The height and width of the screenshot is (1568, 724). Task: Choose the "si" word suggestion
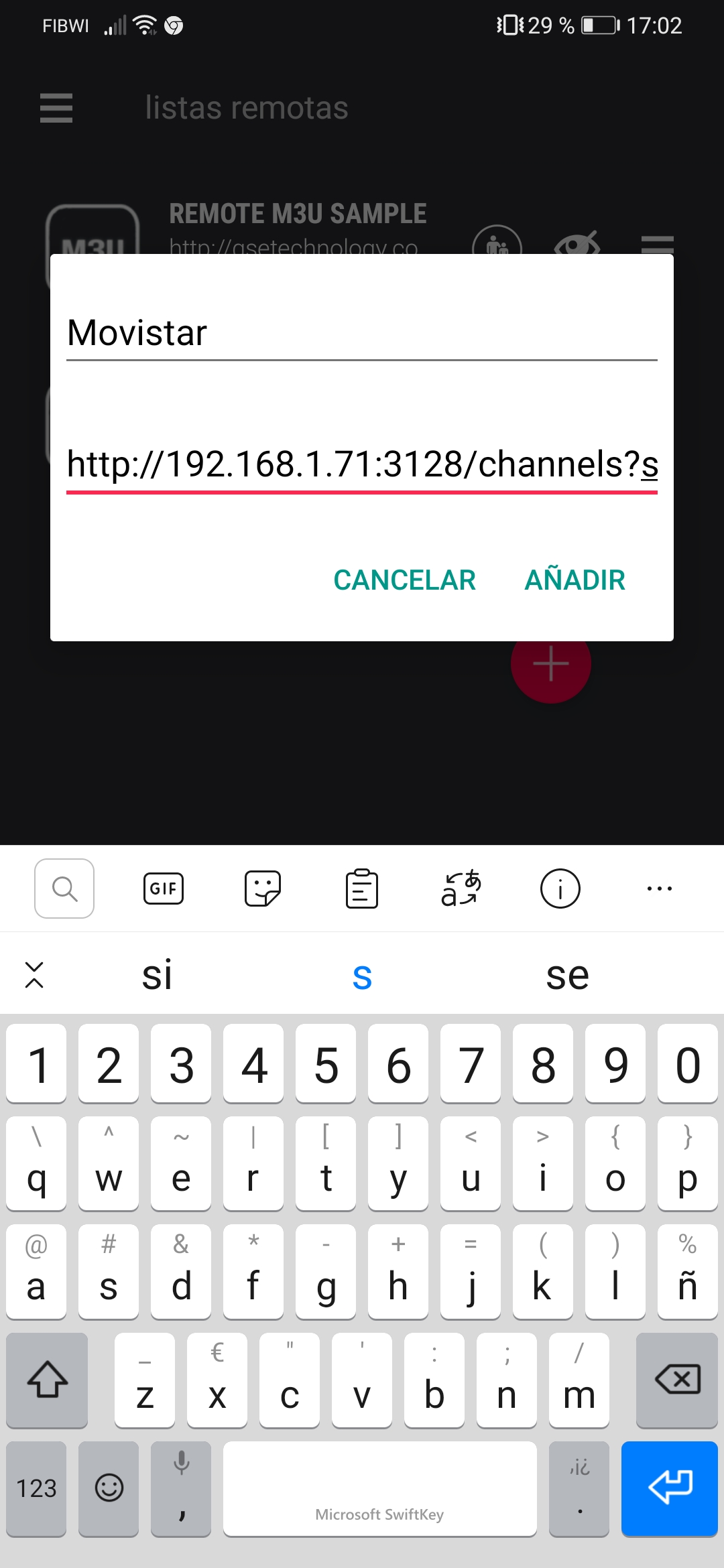tap(157, 975)
